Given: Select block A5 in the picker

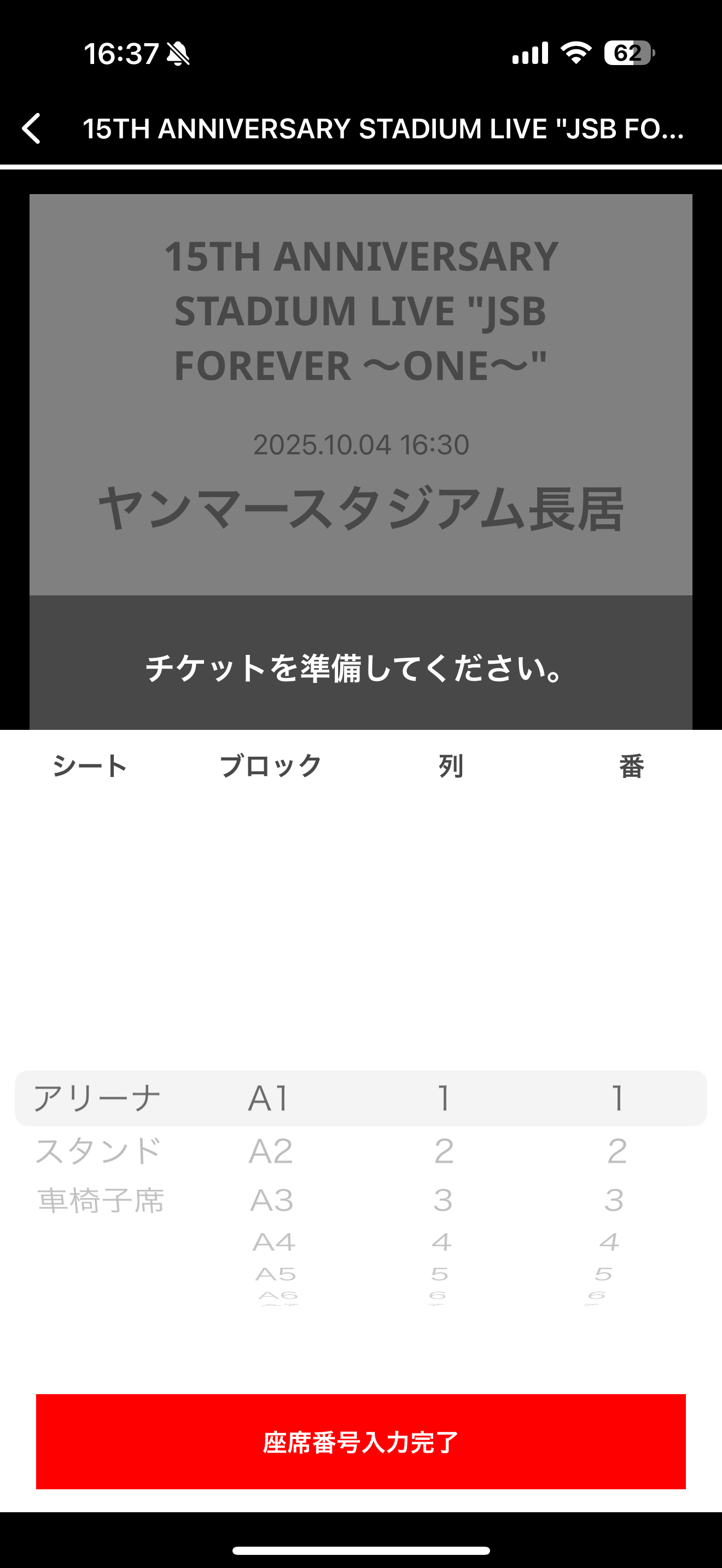Looking at the screenshot, I should click(276, 1274).
